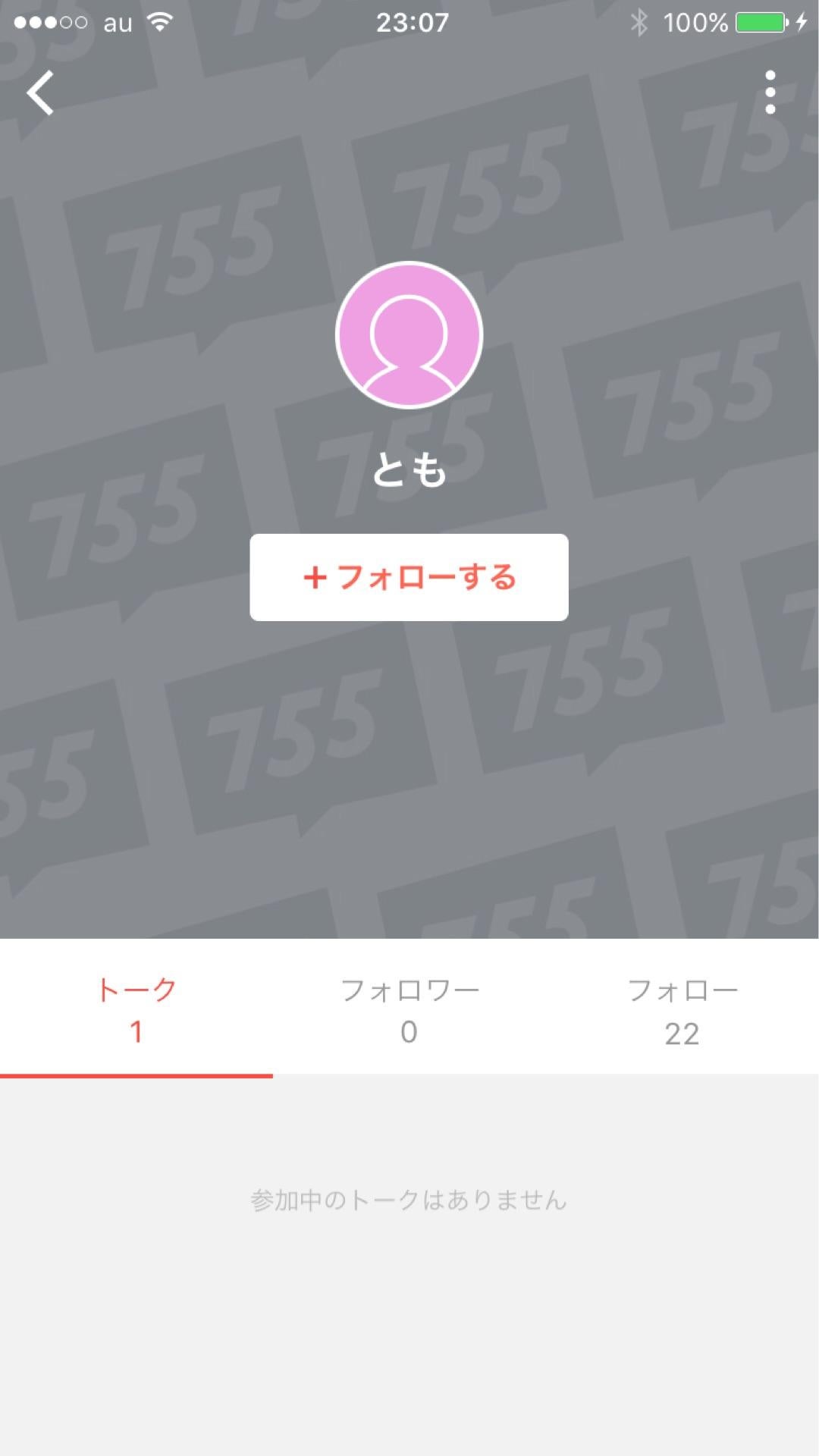Tap the battery indicator icon

pos(758,23)
